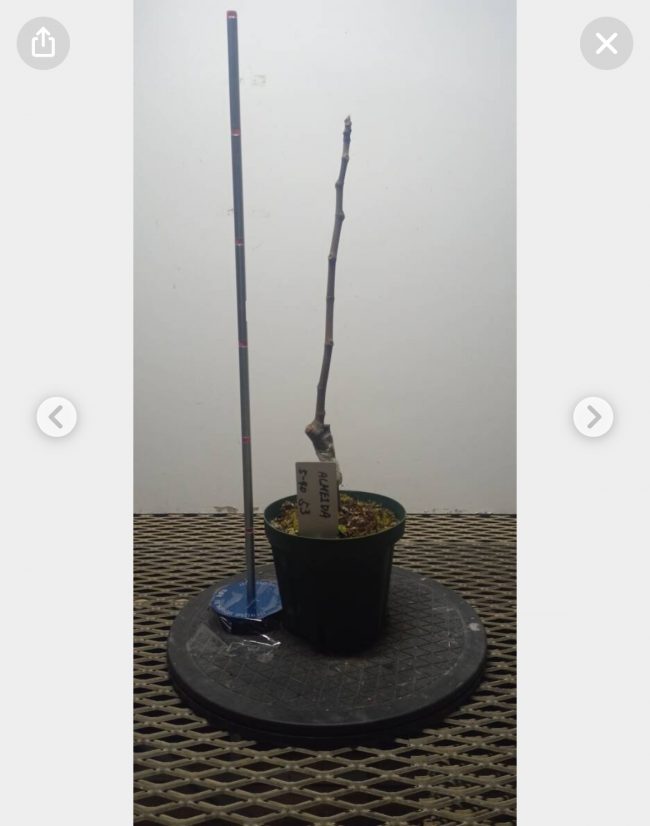
Task: Close the photo viewer
Action: point(606,43)
